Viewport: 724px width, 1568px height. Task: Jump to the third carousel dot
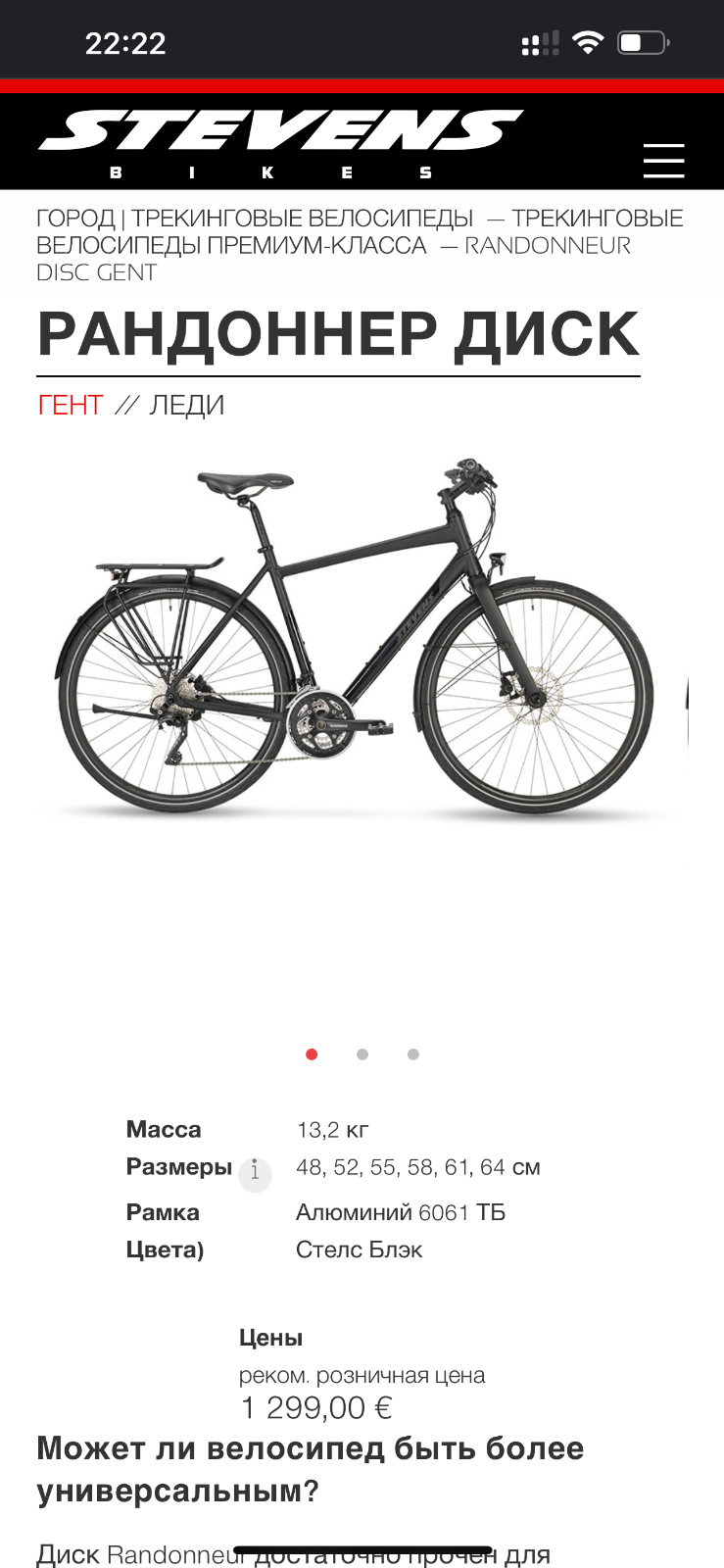[x=413, y=1054]
